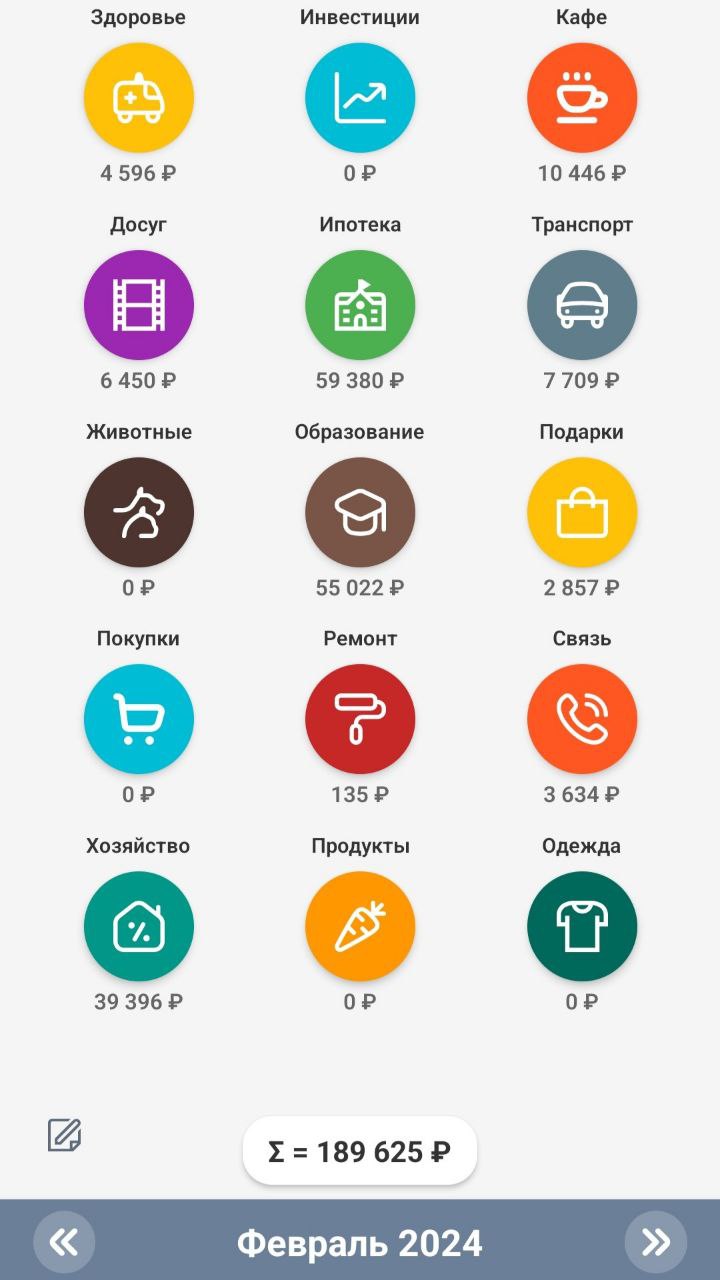Select the Животные category
720x1280 pixels.
[139, 512]
